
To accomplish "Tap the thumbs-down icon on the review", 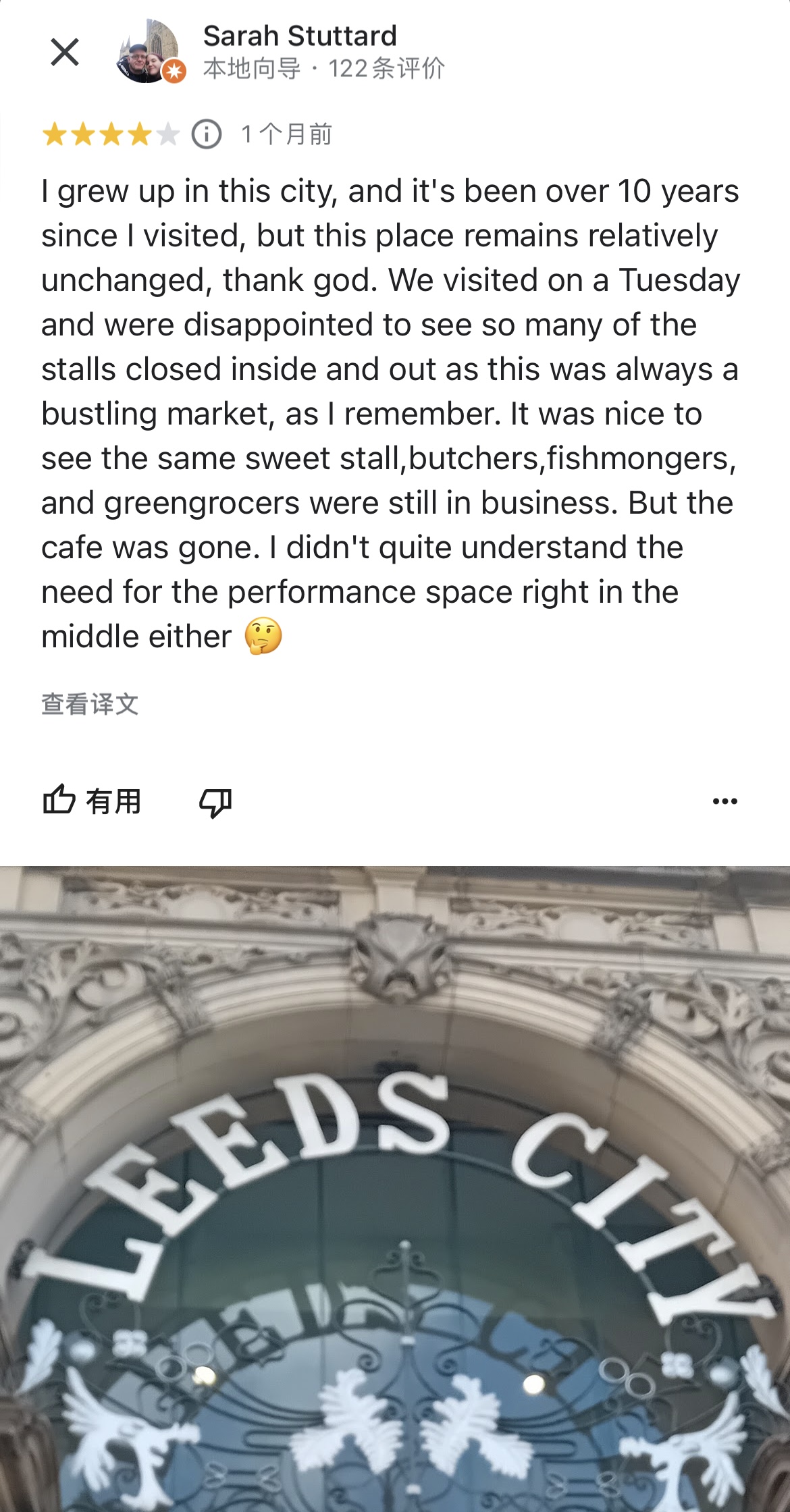I will point(215,802).
